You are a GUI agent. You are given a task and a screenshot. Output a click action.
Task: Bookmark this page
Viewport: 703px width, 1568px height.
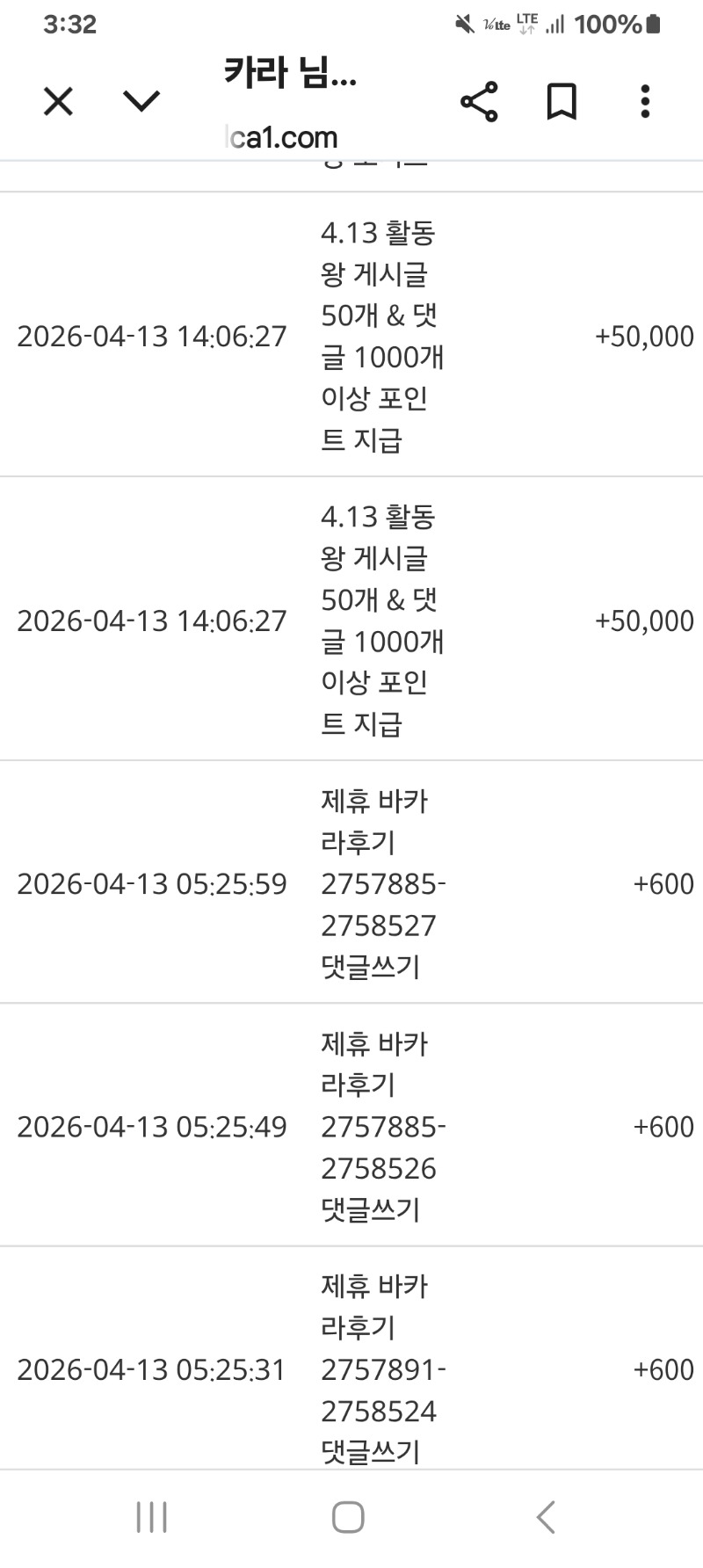point(562,102)
